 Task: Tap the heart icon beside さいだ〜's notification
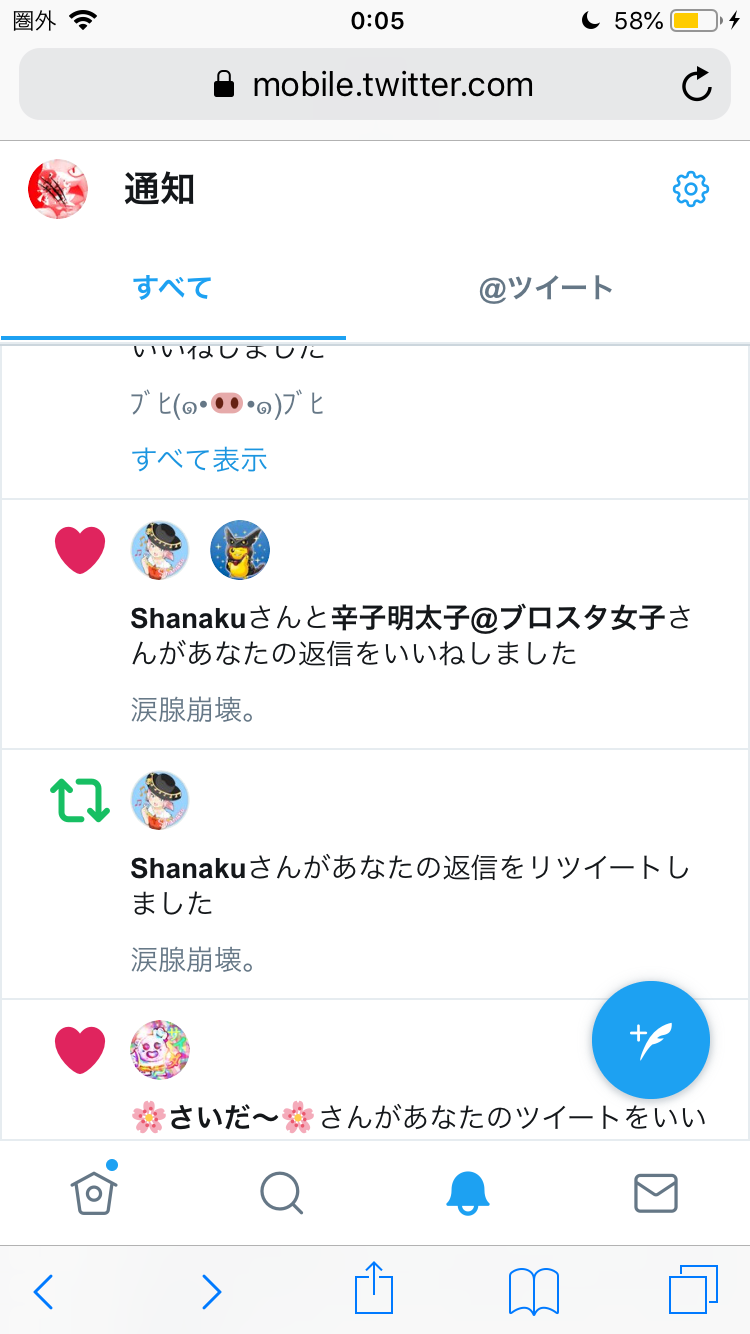pos(80,1049)
